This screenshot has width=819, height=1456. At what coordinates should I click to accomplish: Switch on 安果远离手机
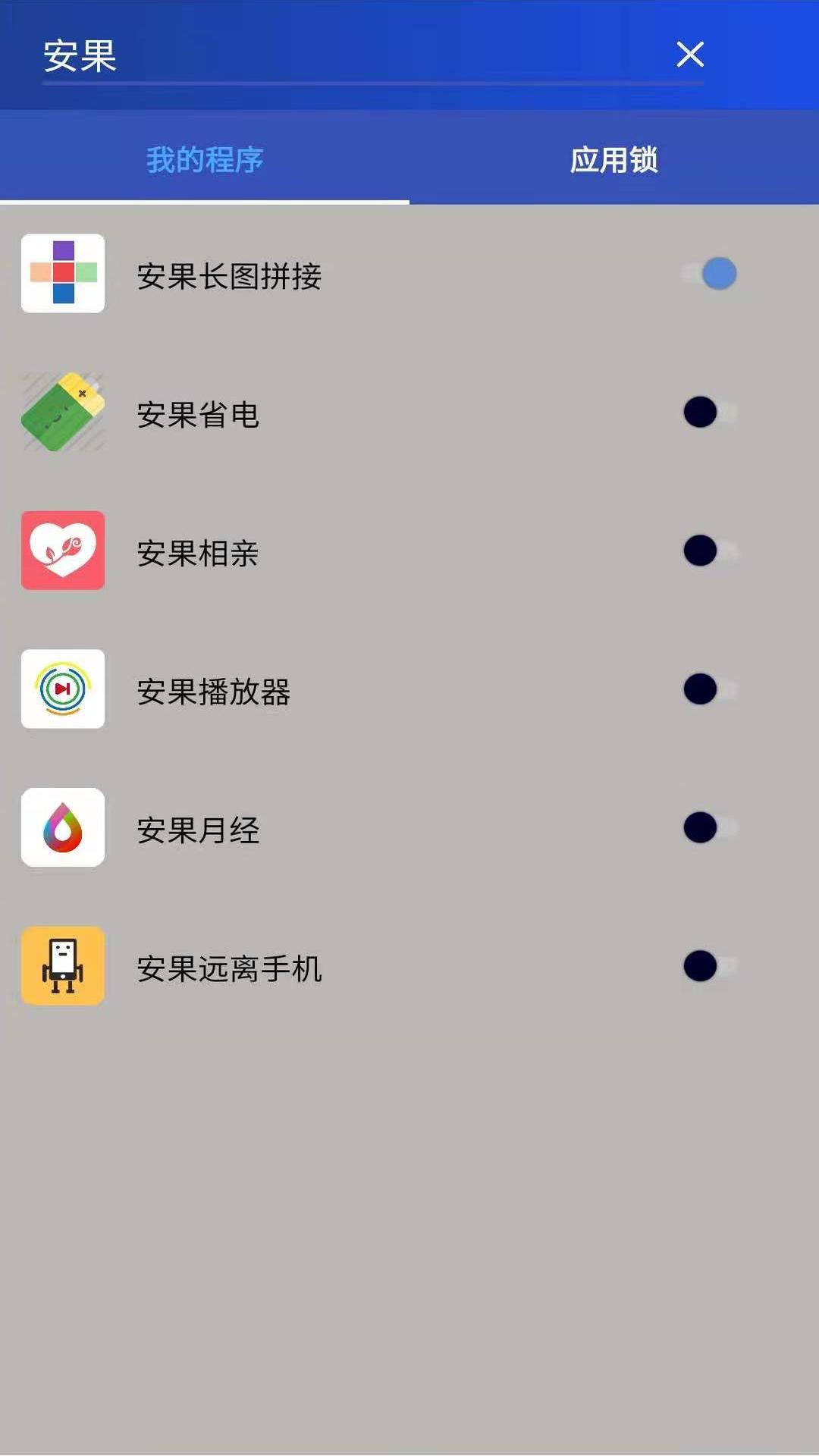[710, 966]
